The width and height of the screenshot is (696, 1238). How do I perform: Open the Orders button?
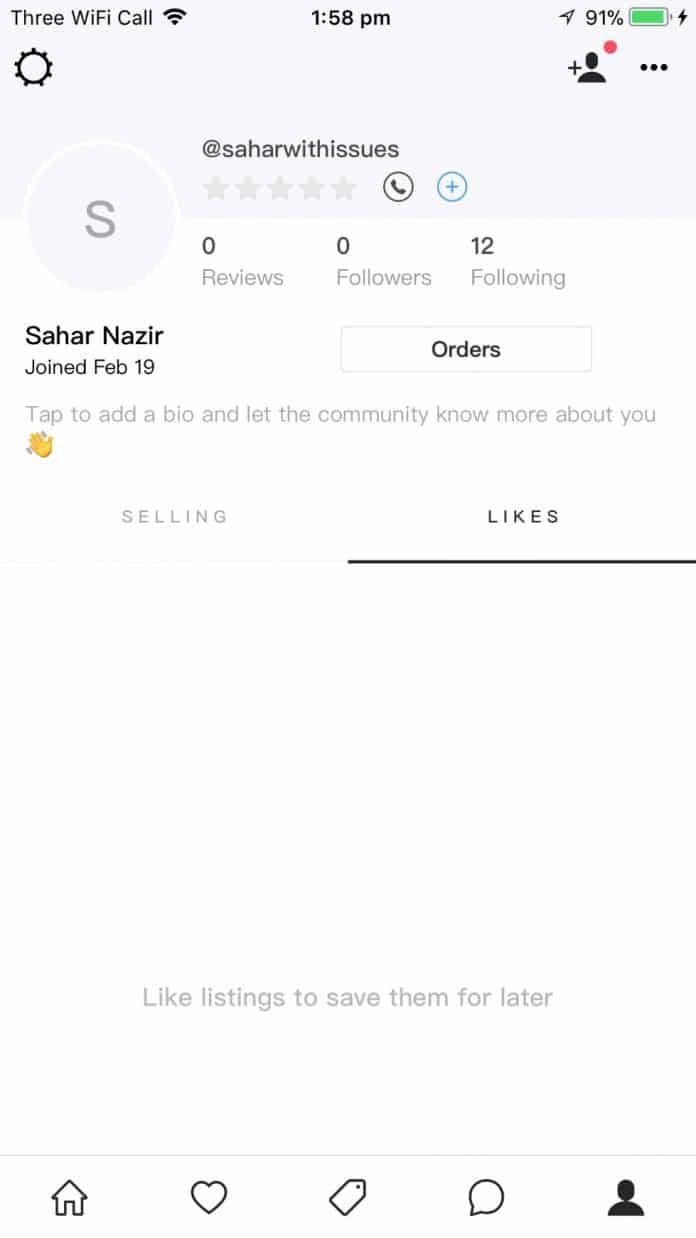point(465,349)
